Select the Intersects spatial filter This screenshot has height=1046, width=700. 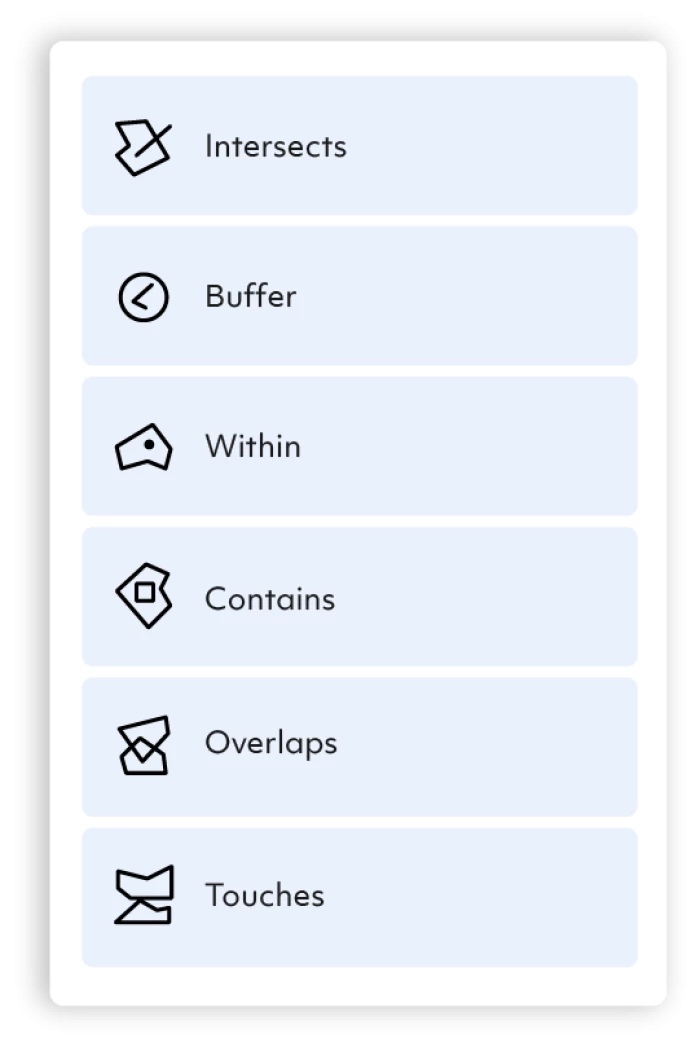[x=359, y=146]
